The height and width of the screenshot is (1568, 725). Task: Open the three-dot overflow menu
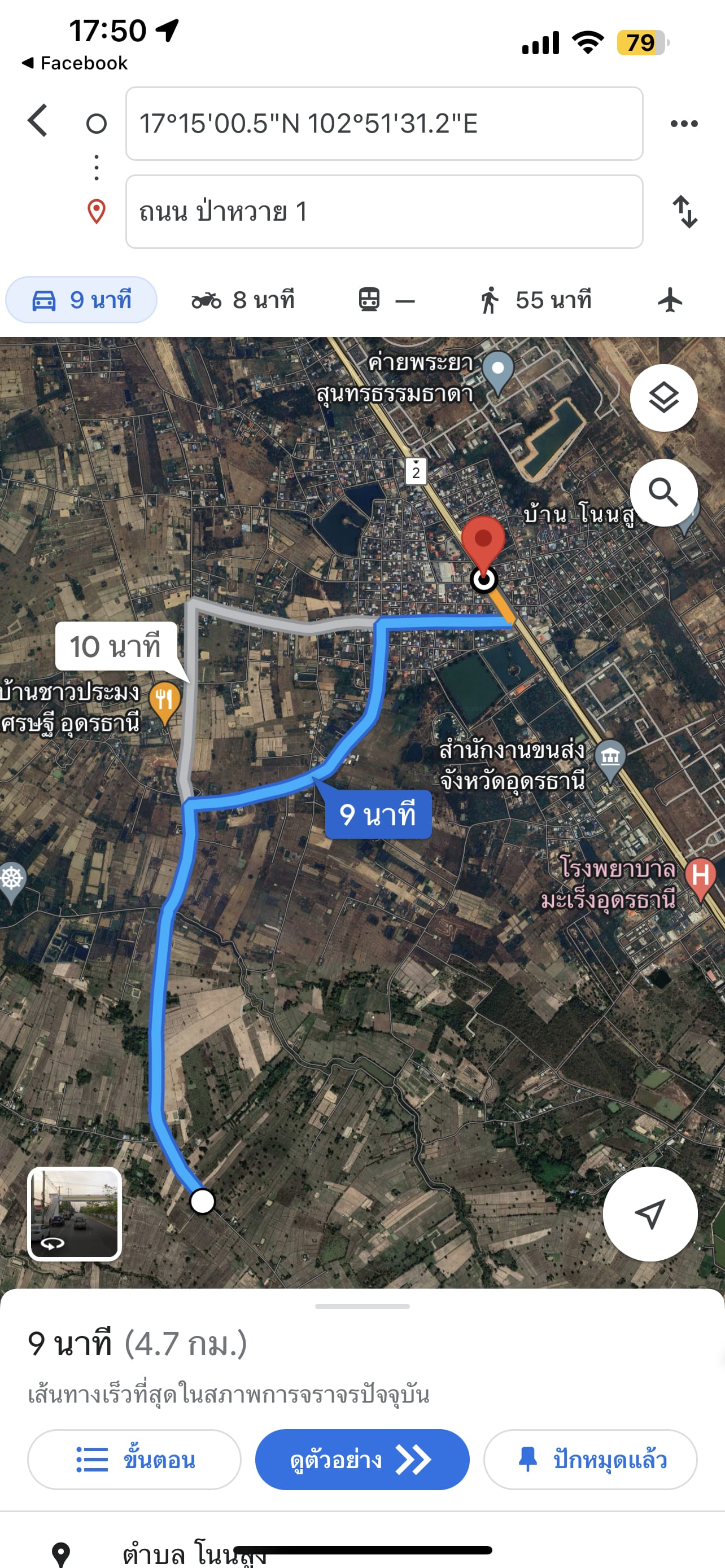684,124
